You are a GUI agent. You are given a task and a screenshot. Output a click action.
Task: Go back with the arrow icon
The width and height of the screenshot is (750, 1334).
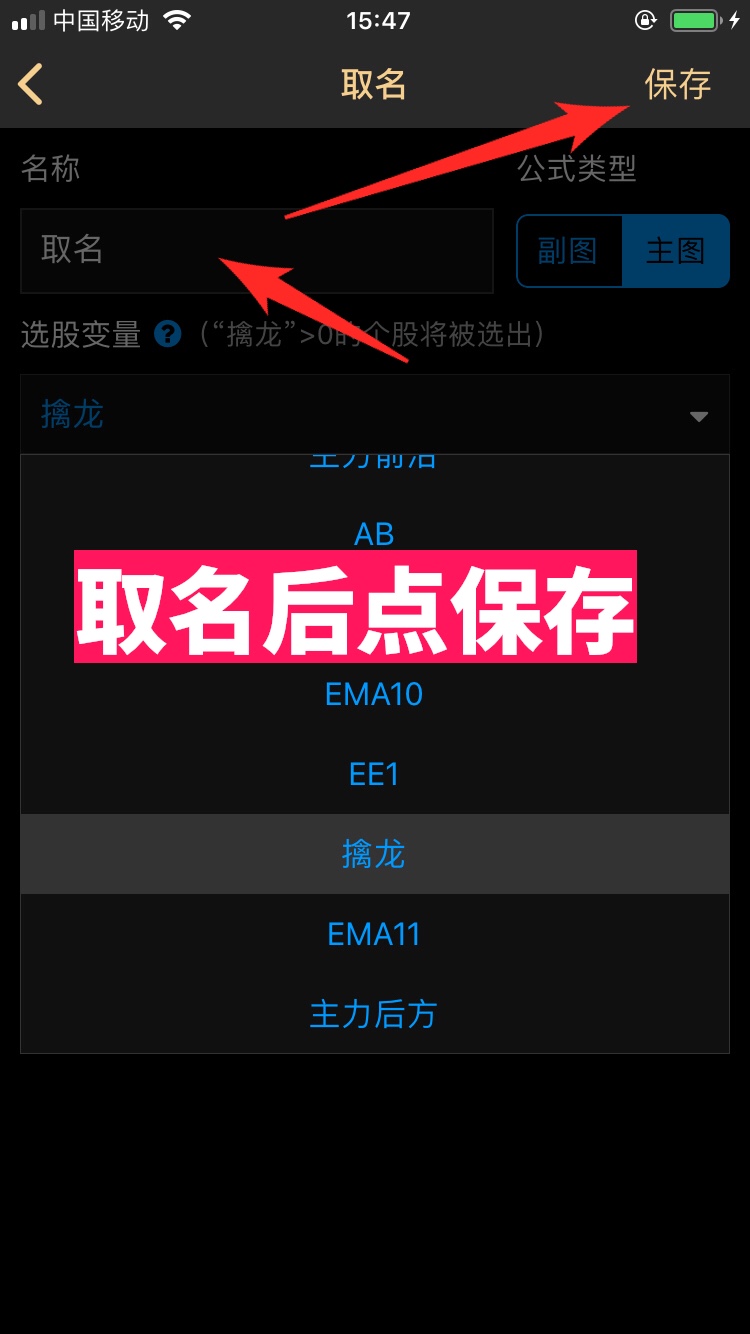click(31, 85)
